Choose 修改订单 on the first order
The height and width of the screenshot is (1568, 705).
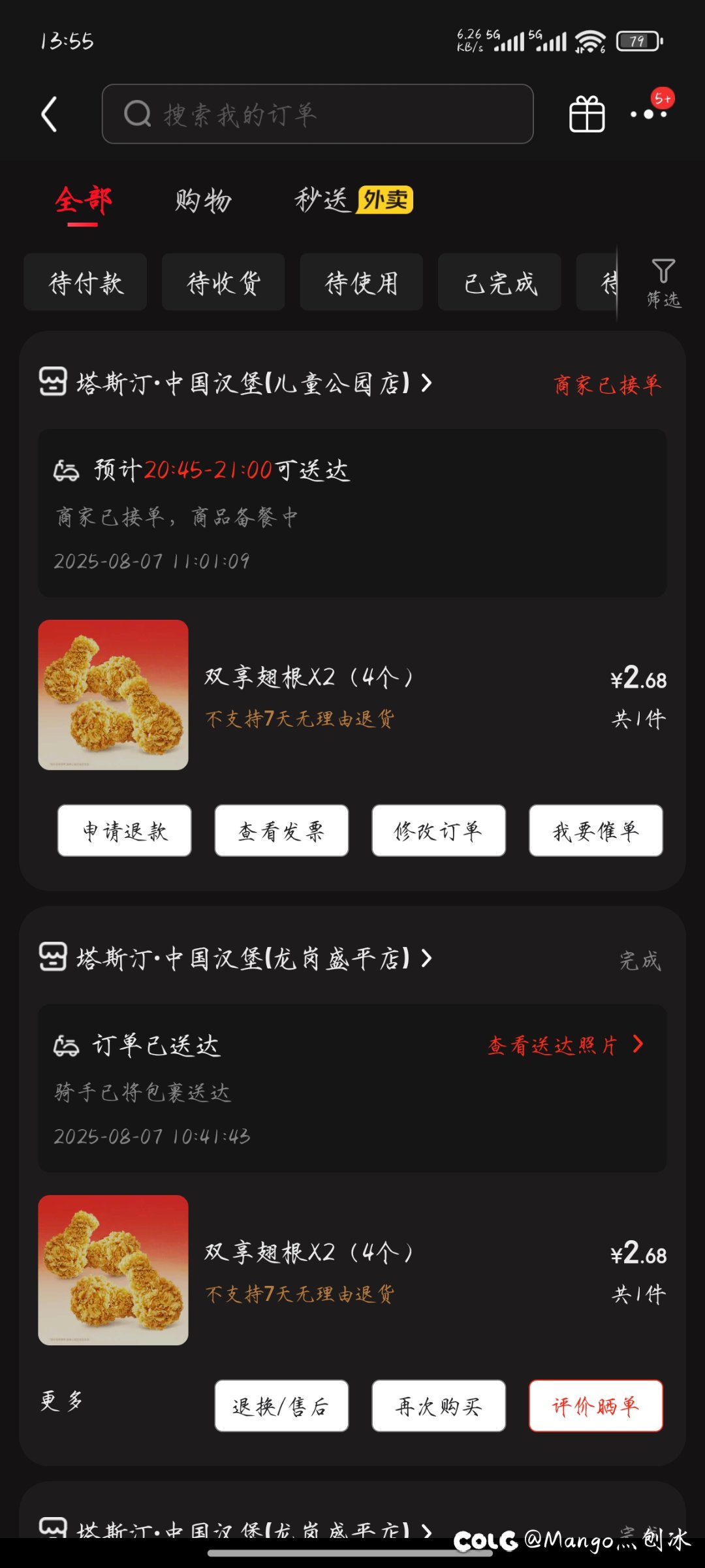pos(439,831)
